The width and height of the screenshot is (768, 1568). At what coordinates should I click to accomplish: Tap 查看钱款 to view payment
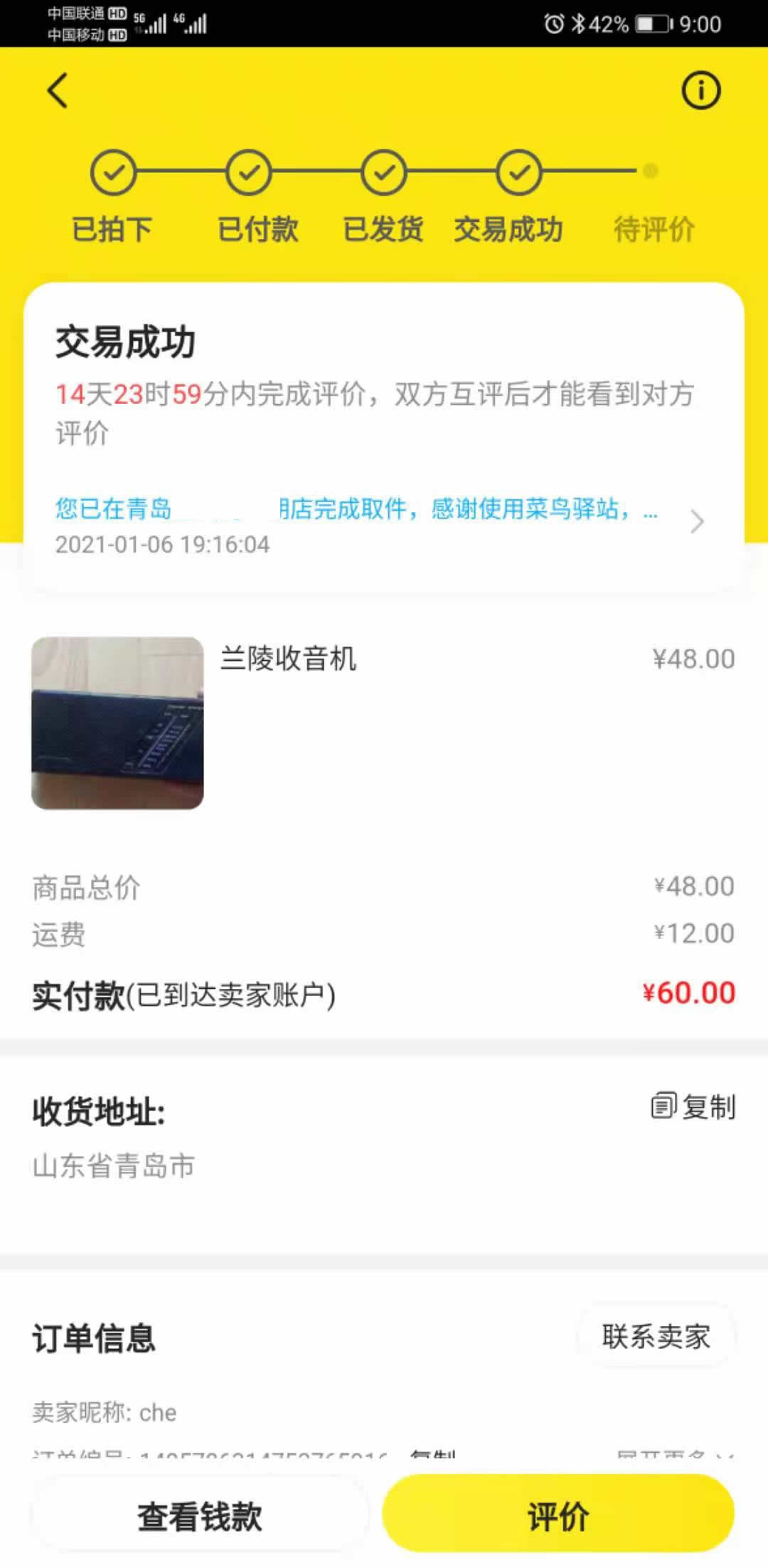coord(200,1515)
